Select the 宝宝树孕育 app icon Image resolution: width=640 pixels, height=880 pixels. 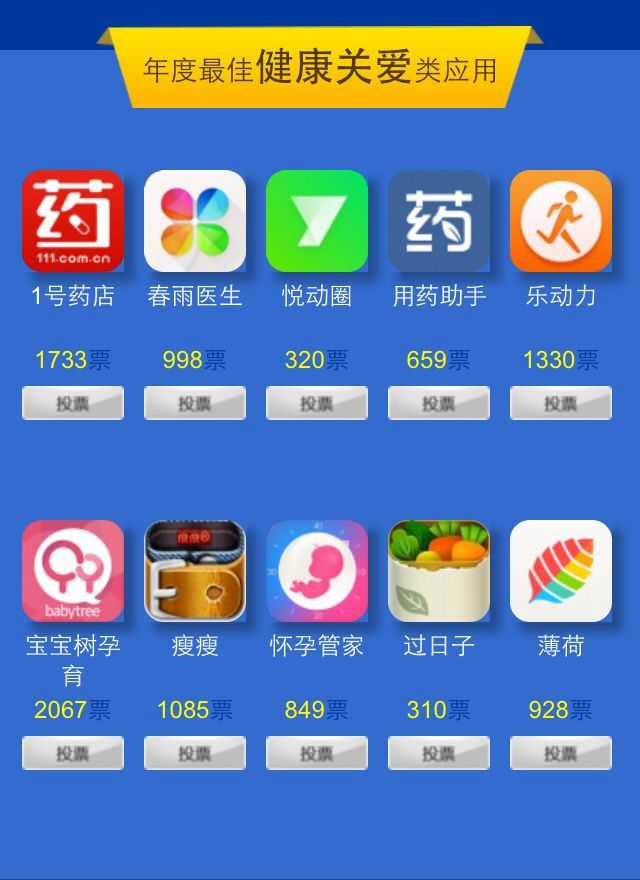coord(73,571)
